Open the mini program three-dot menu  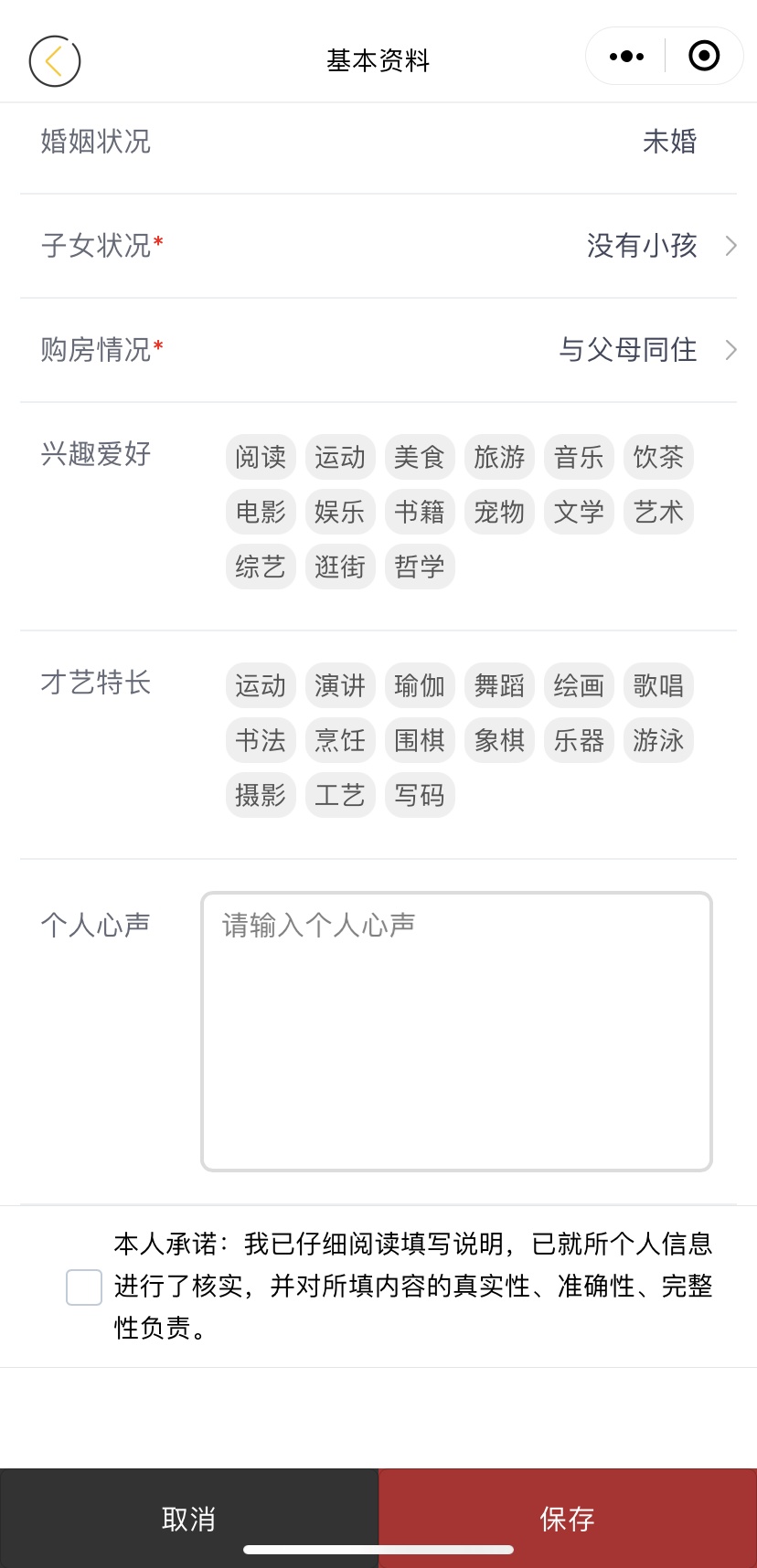[626, 57]
